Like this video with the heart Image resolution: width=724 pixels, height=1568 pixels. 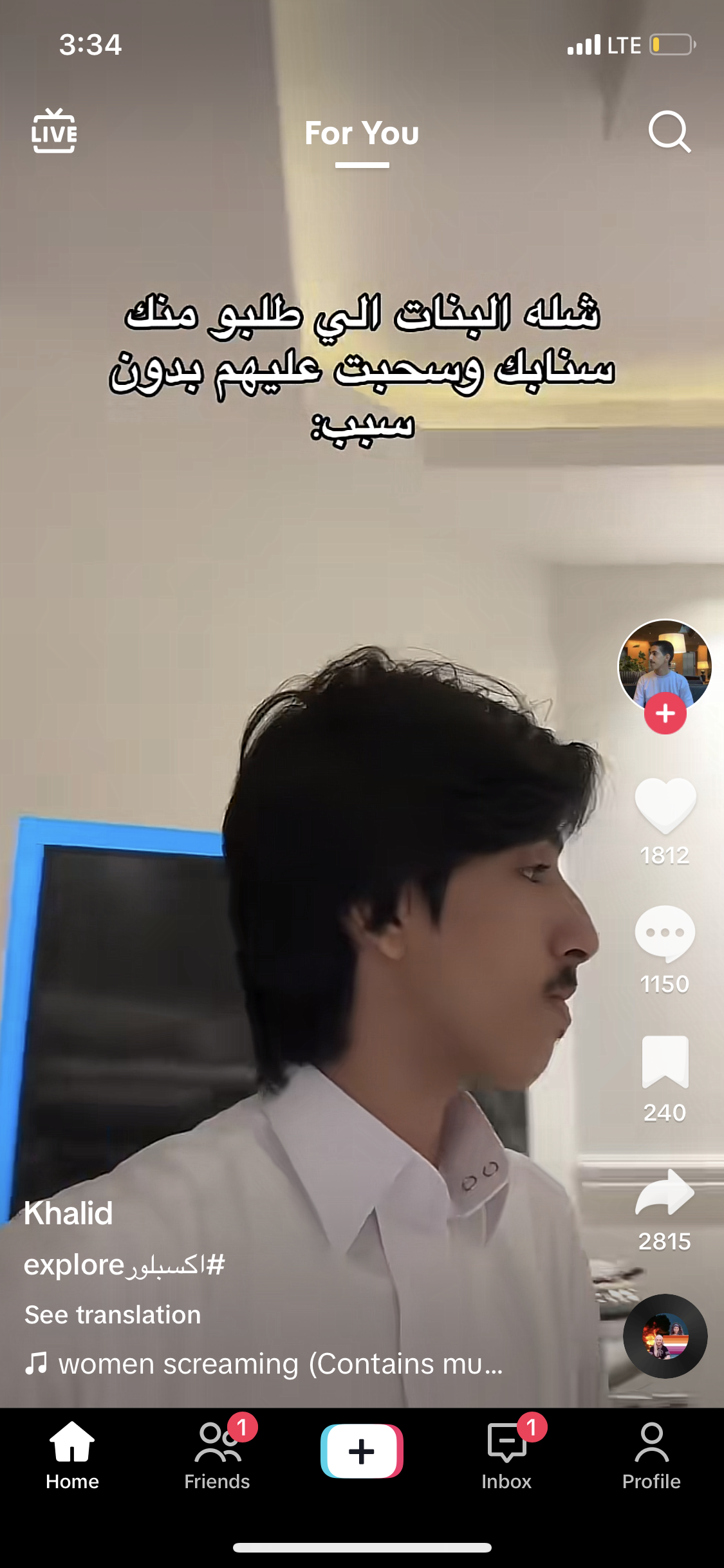pyautogui.click(x=665, y=805)
